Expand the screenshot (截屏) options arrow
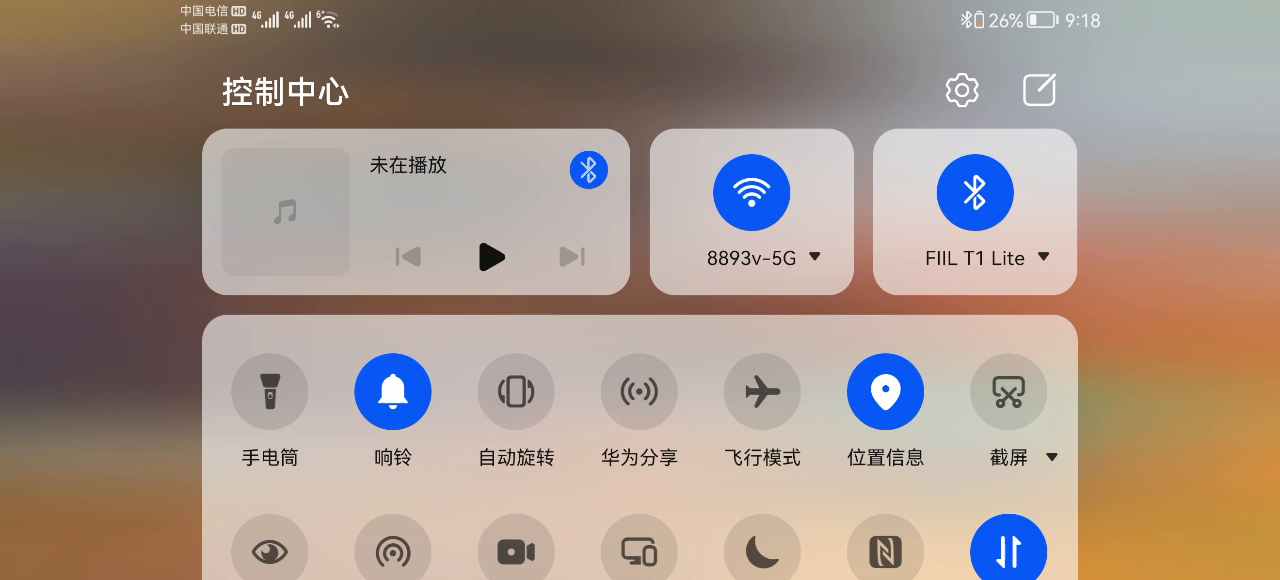Image resolution: width=1280 pixels, height=580 pixels. (1051, 457)
